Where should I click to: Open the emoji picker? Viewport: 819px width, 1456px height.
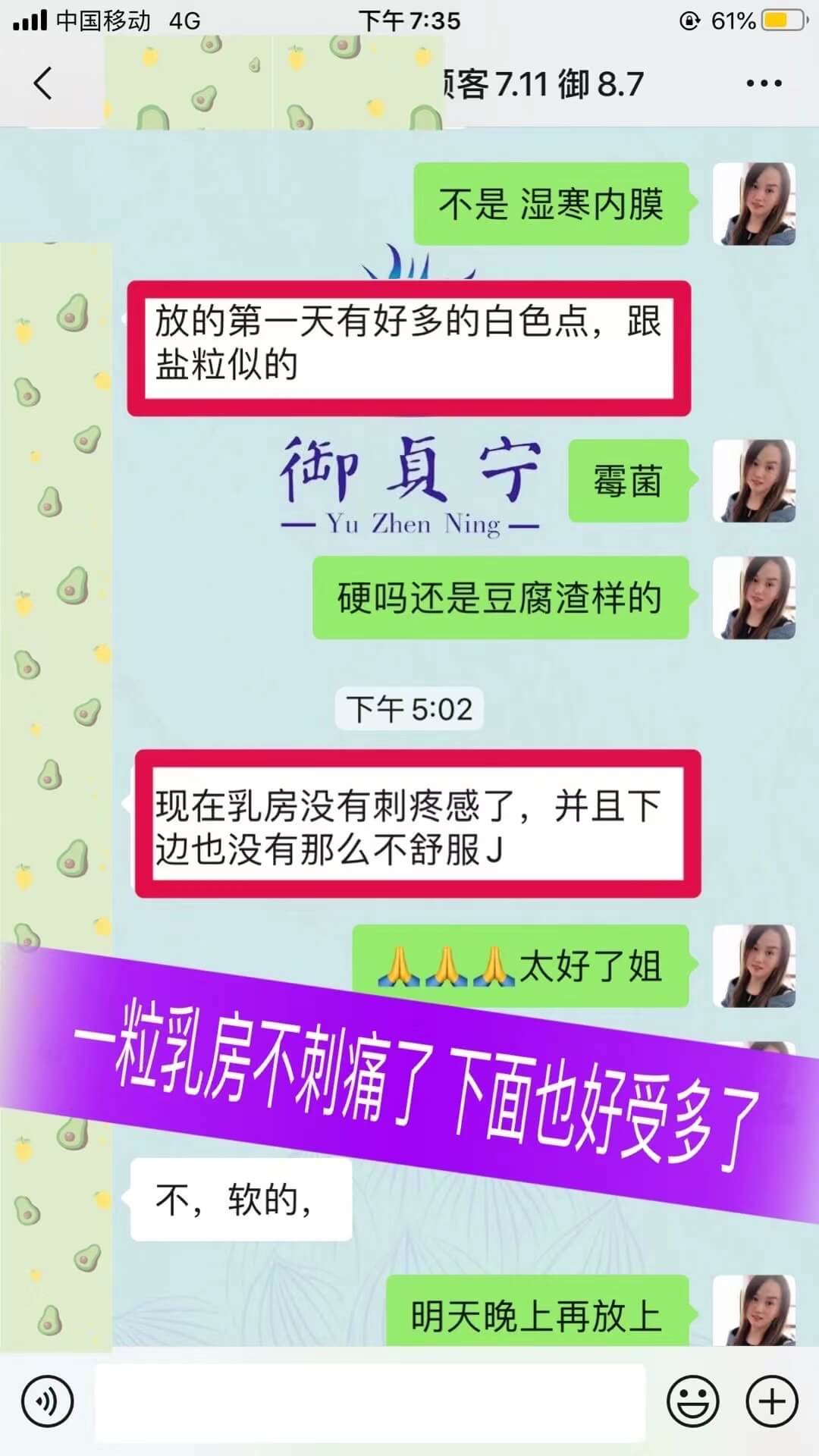(692, 1401)
